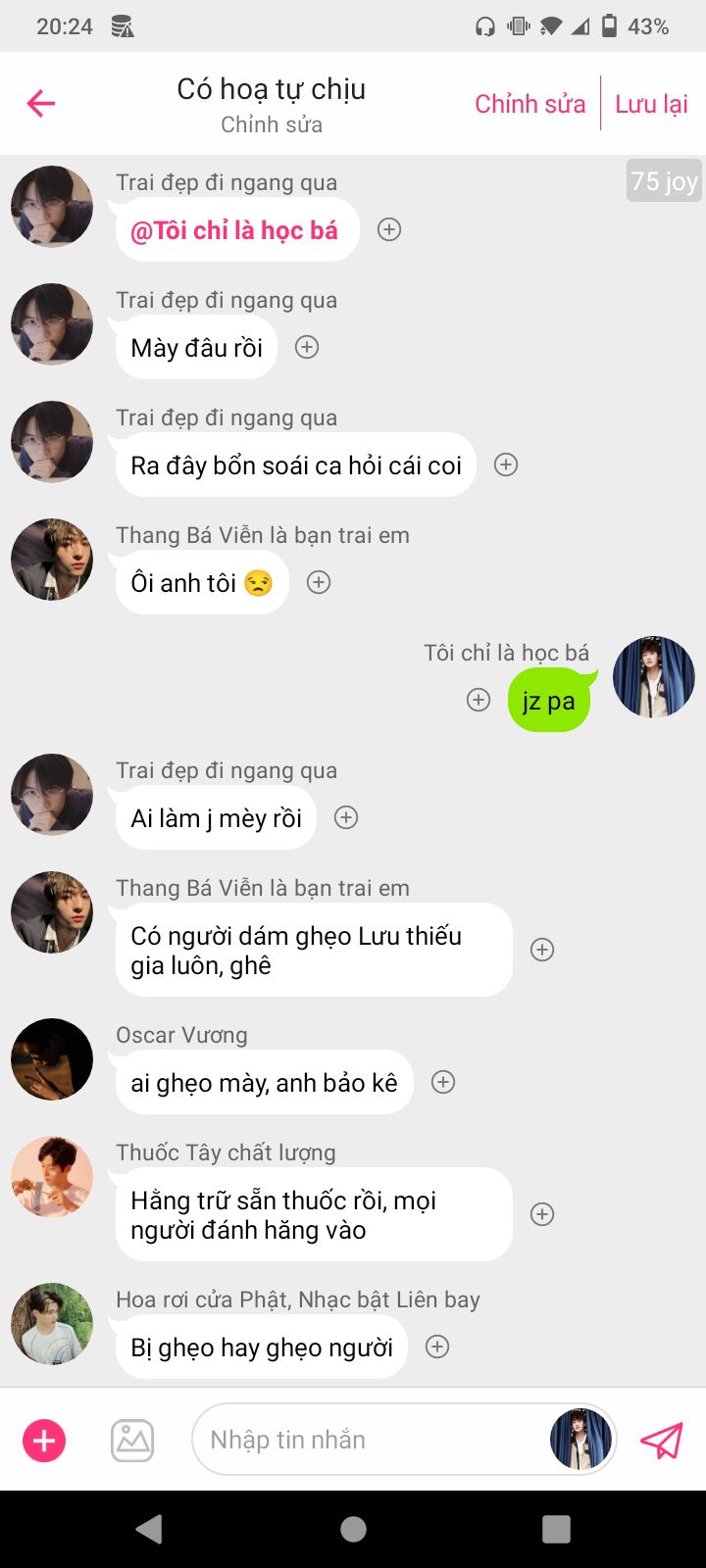Viewport: 706px width, 1568px height.
Task: Save with the Lưu lại button
Action: (651, 104)
